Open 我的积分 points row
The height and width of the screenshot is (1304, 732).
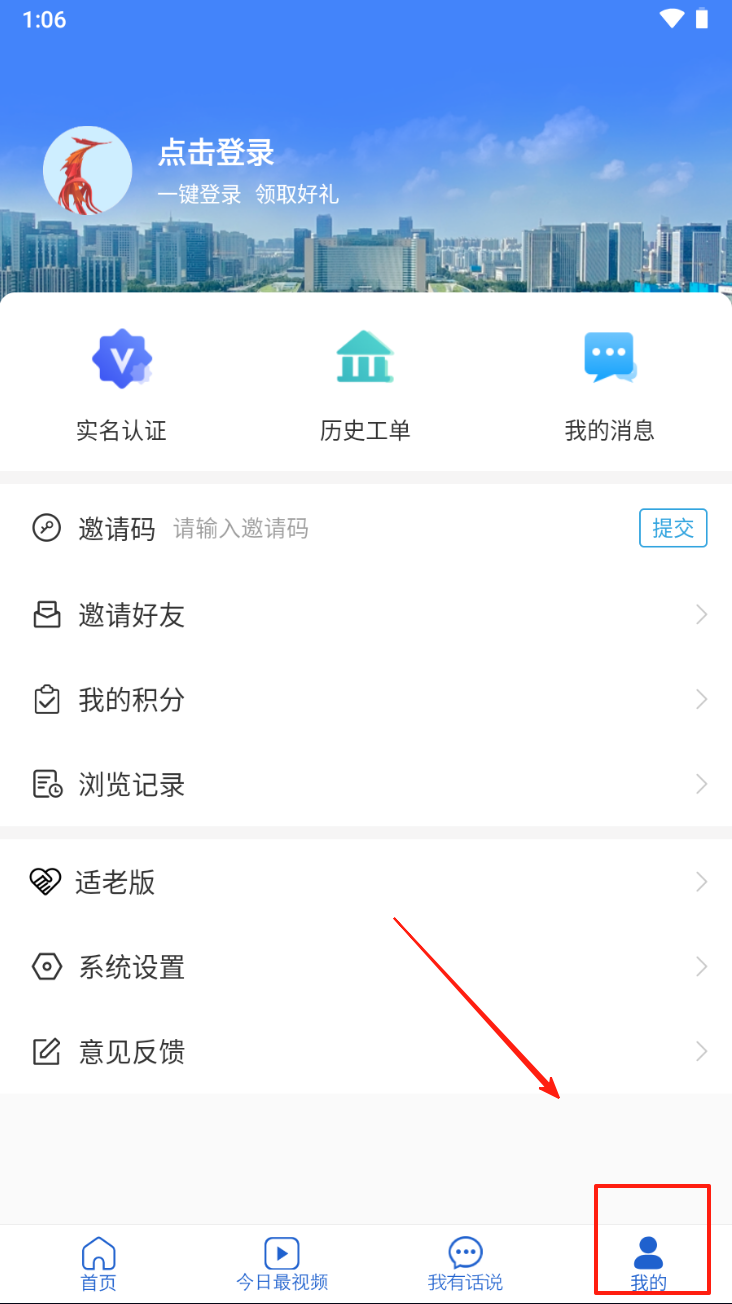click(365, 699)
